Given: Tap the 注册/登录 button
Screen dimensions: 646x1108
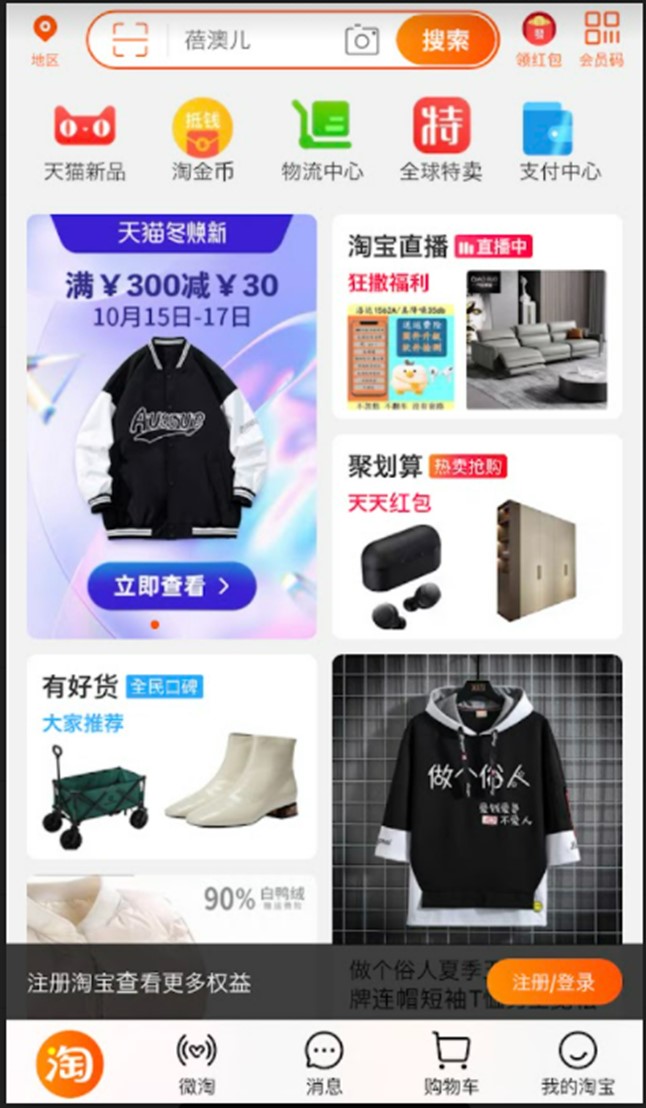Looking at the screenshot, I should 554,982.
